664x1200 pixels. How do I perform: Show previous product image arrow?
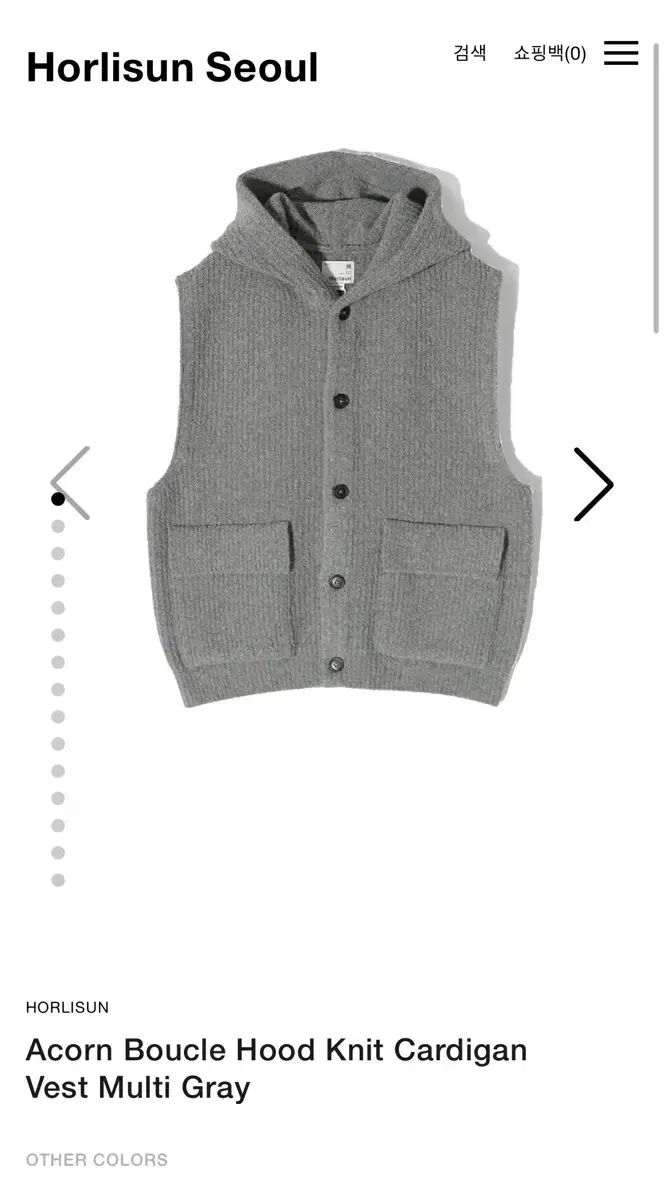[71, 482]
